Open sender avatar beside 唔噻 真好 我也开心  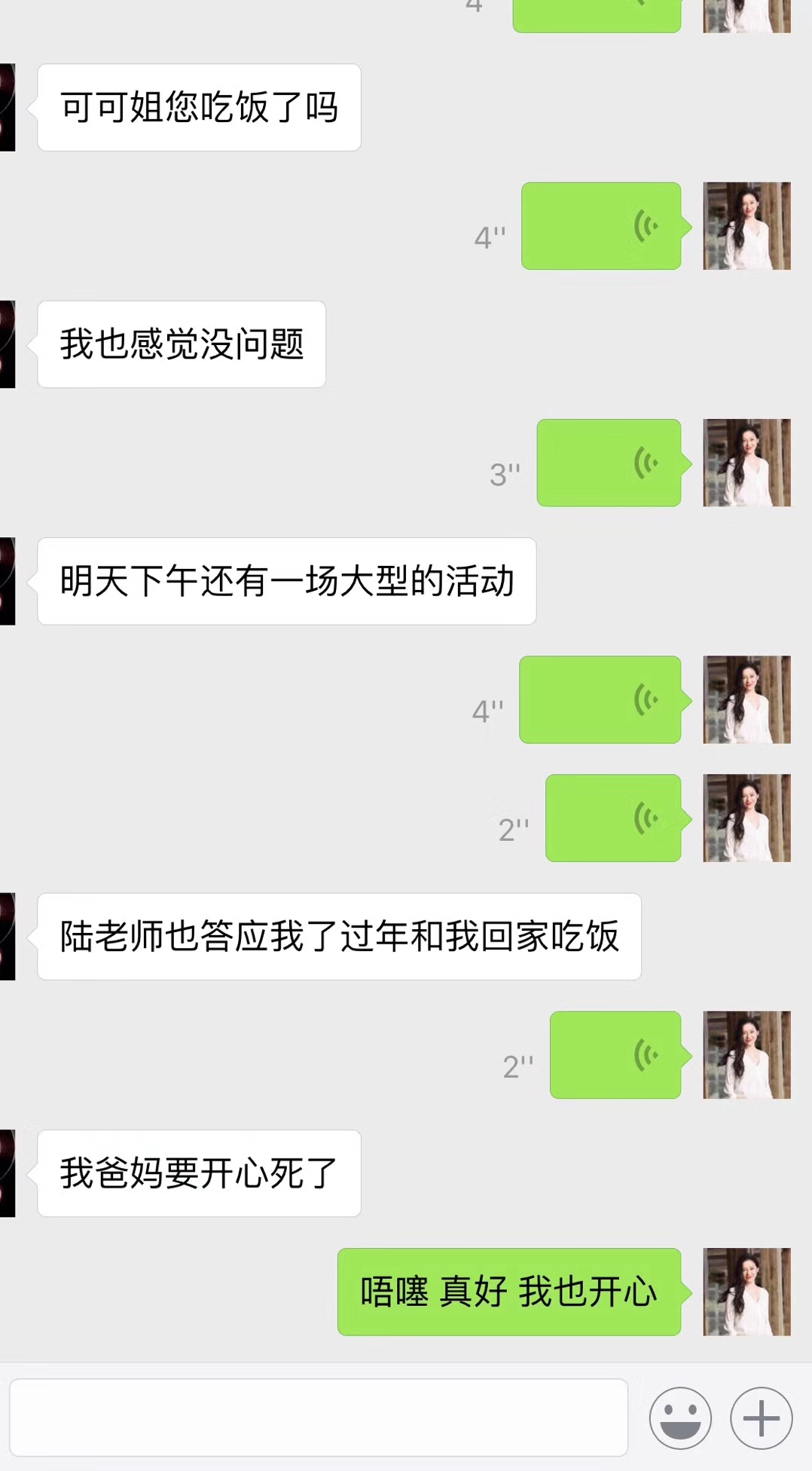[746, 1292]
